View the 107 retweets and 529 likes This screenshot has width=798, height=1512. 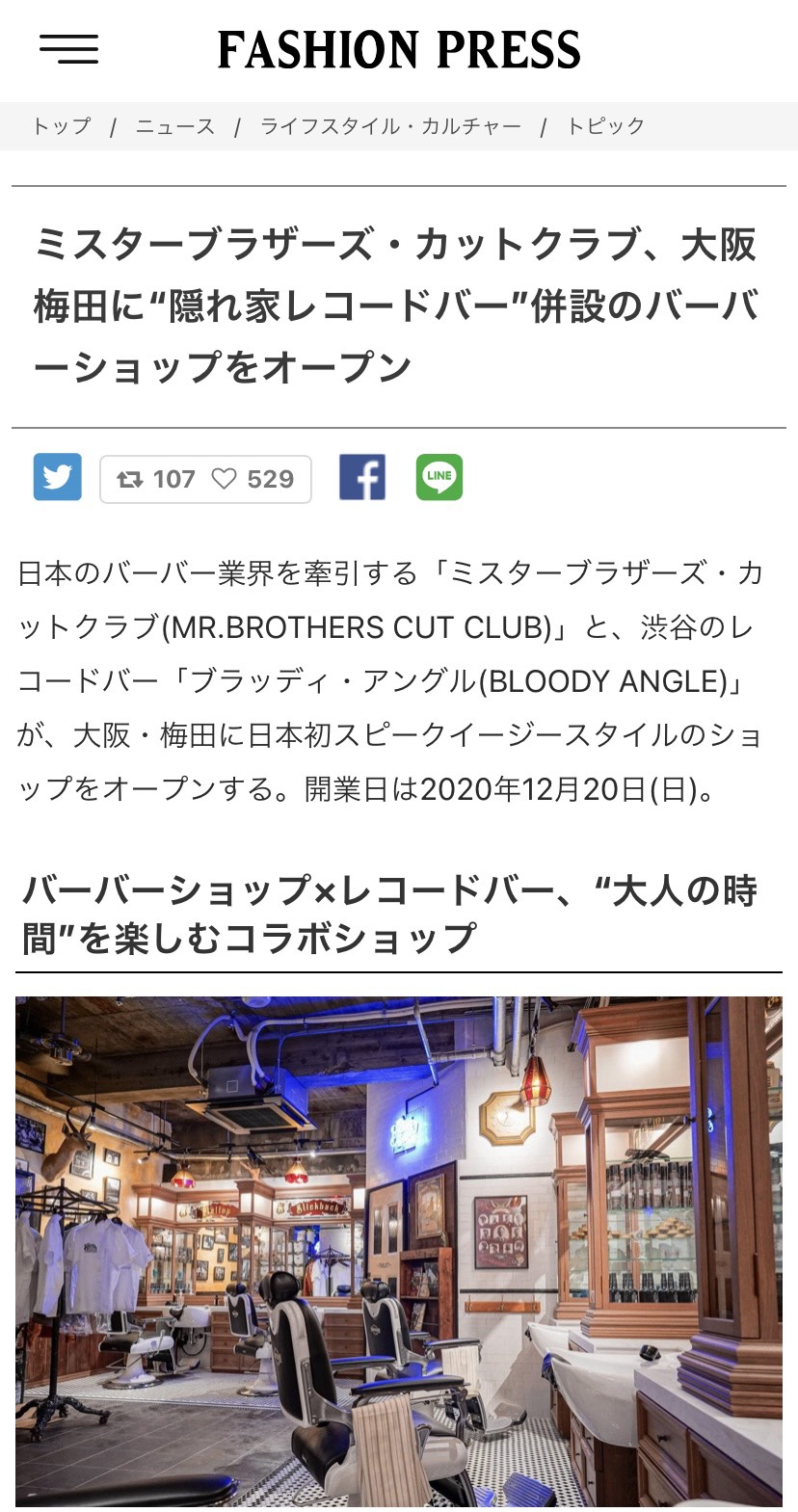click(x=205, y=479)
